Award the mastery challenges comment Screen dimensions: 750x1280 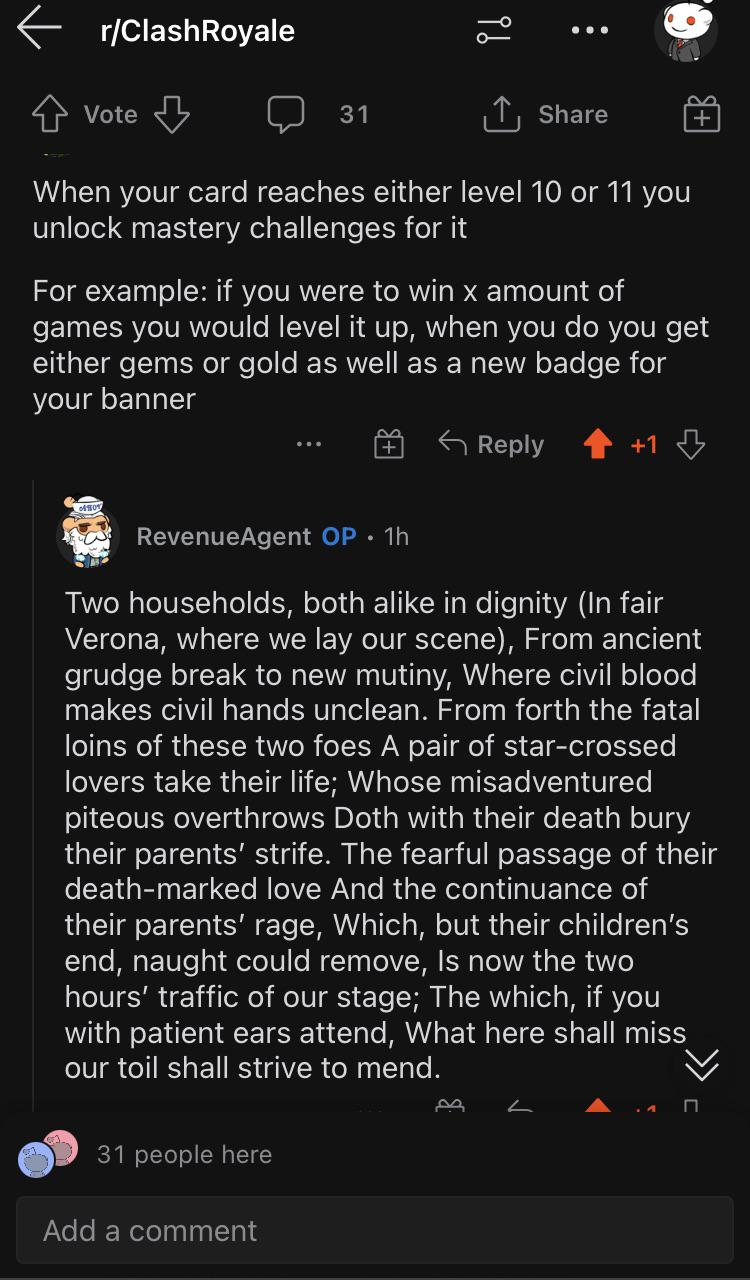[388, 445]
